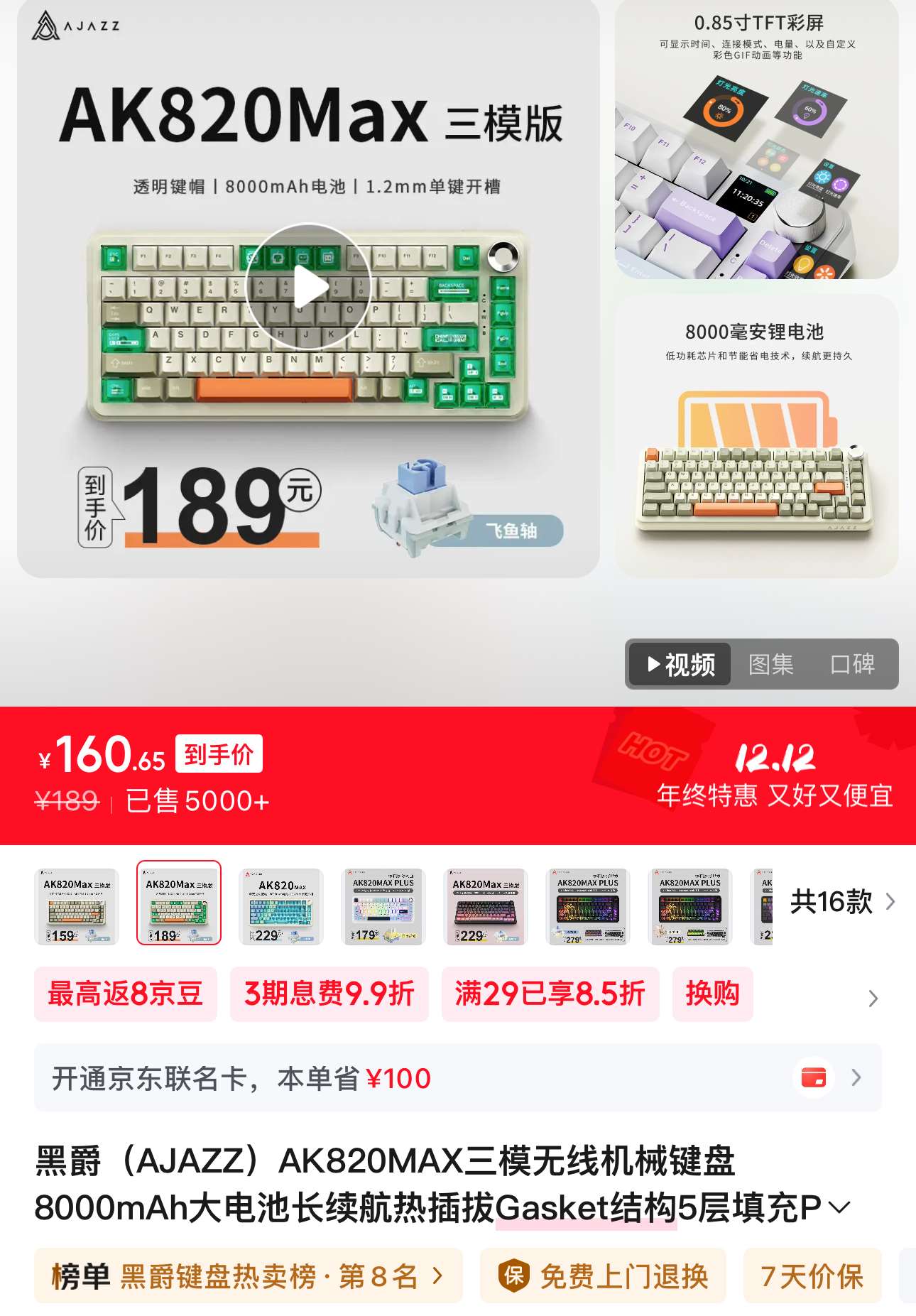
Task: Open the 换购 offer chip
Action: tap(712, 994)
